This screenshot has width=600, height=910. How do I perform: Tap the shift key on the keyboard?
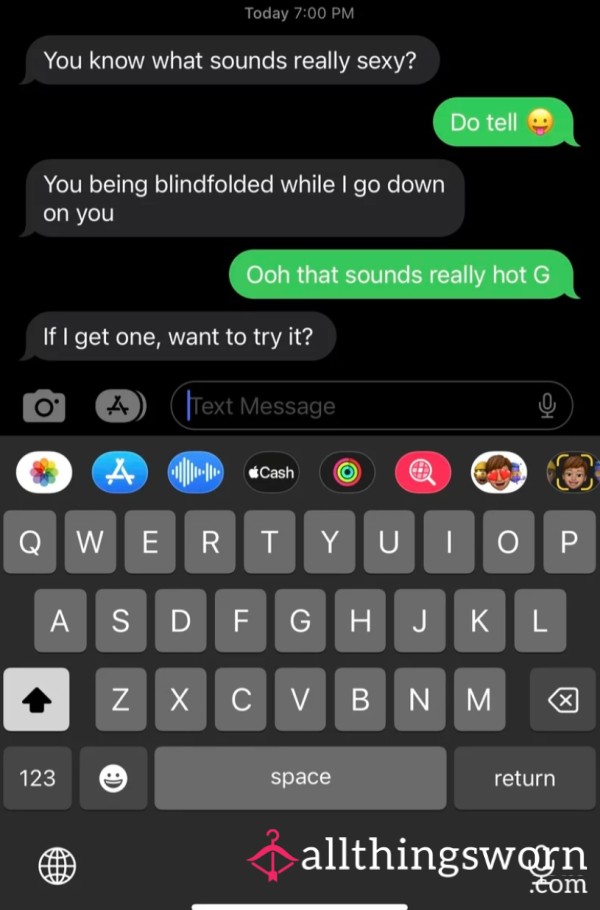pyautogui.click(x=37, y=700)
